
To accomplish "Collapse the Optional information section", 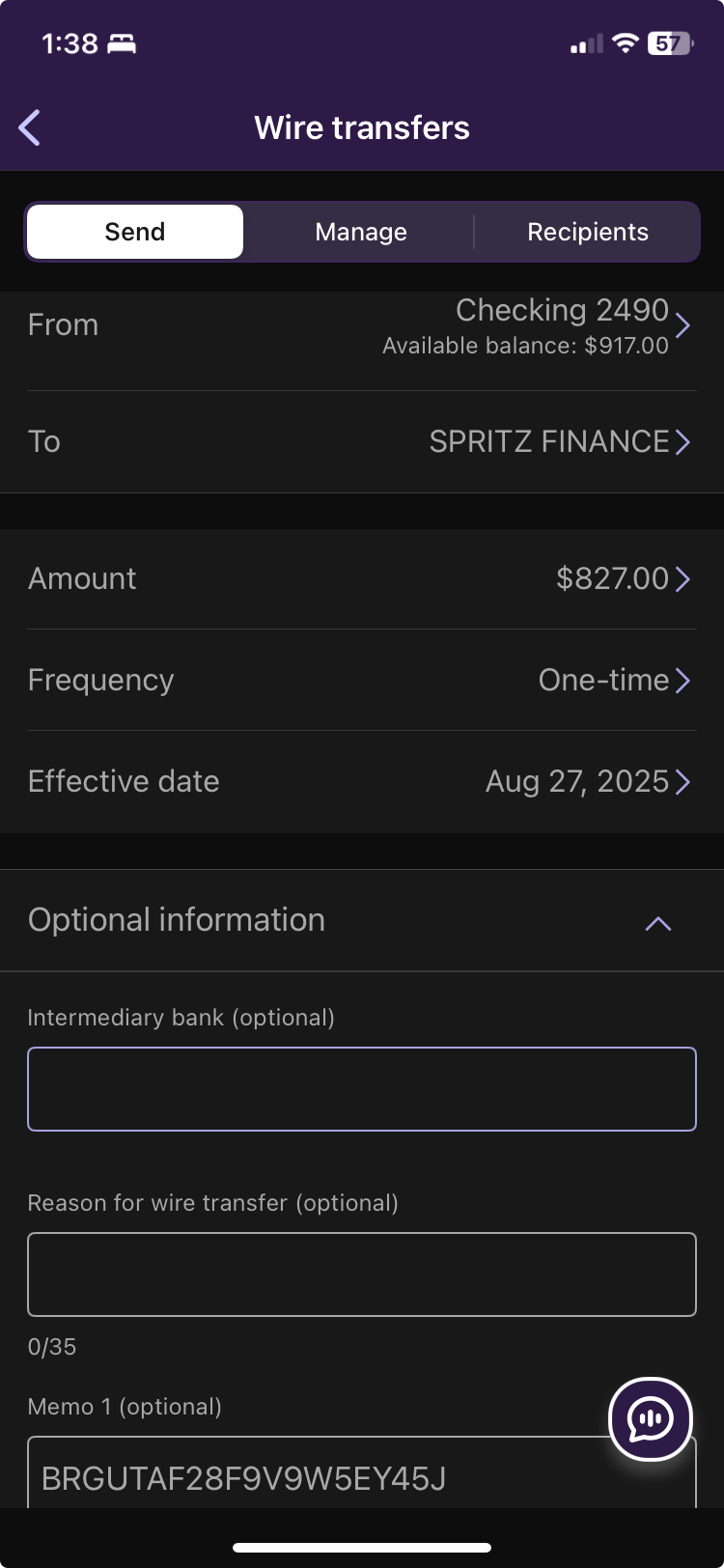I will pos(657,923).
